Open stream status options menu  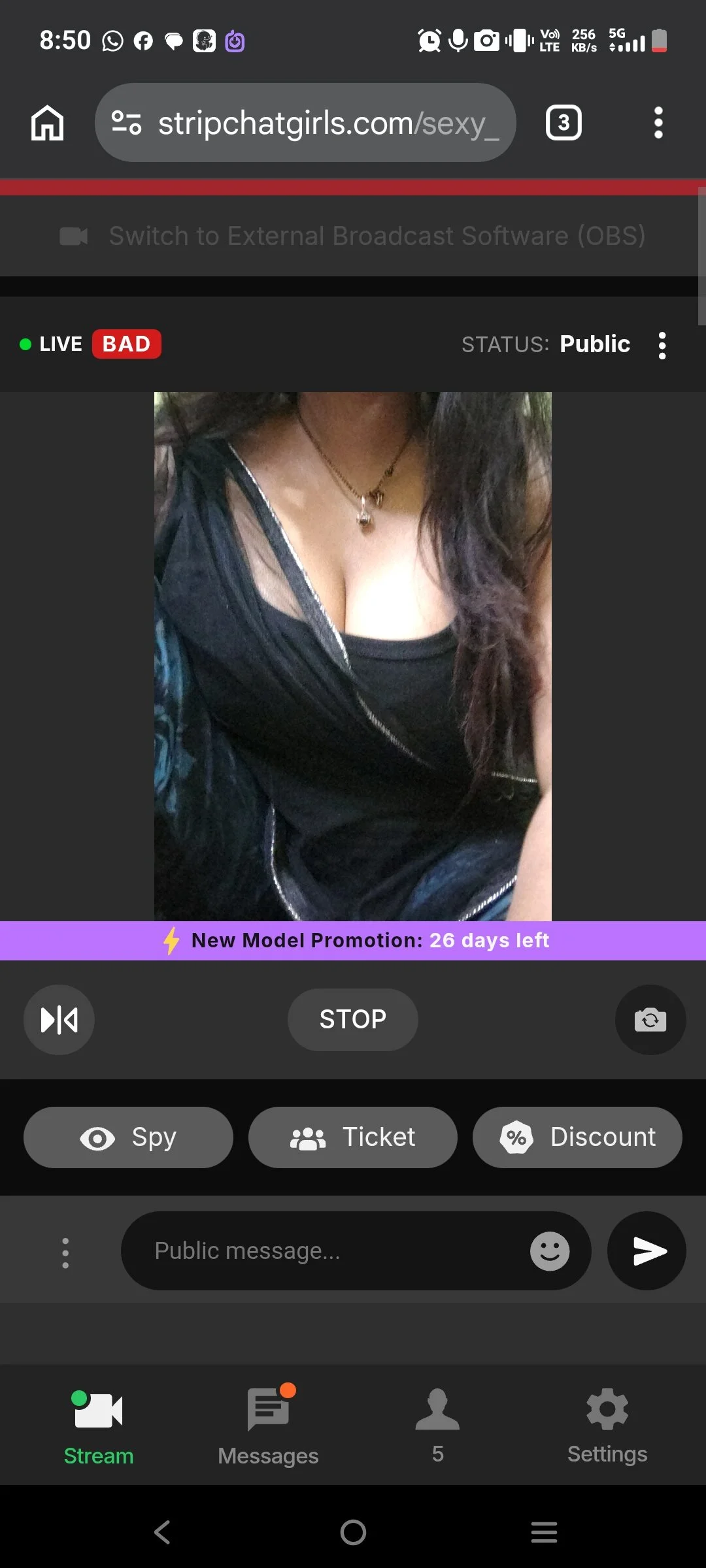[x=662, y=345]
